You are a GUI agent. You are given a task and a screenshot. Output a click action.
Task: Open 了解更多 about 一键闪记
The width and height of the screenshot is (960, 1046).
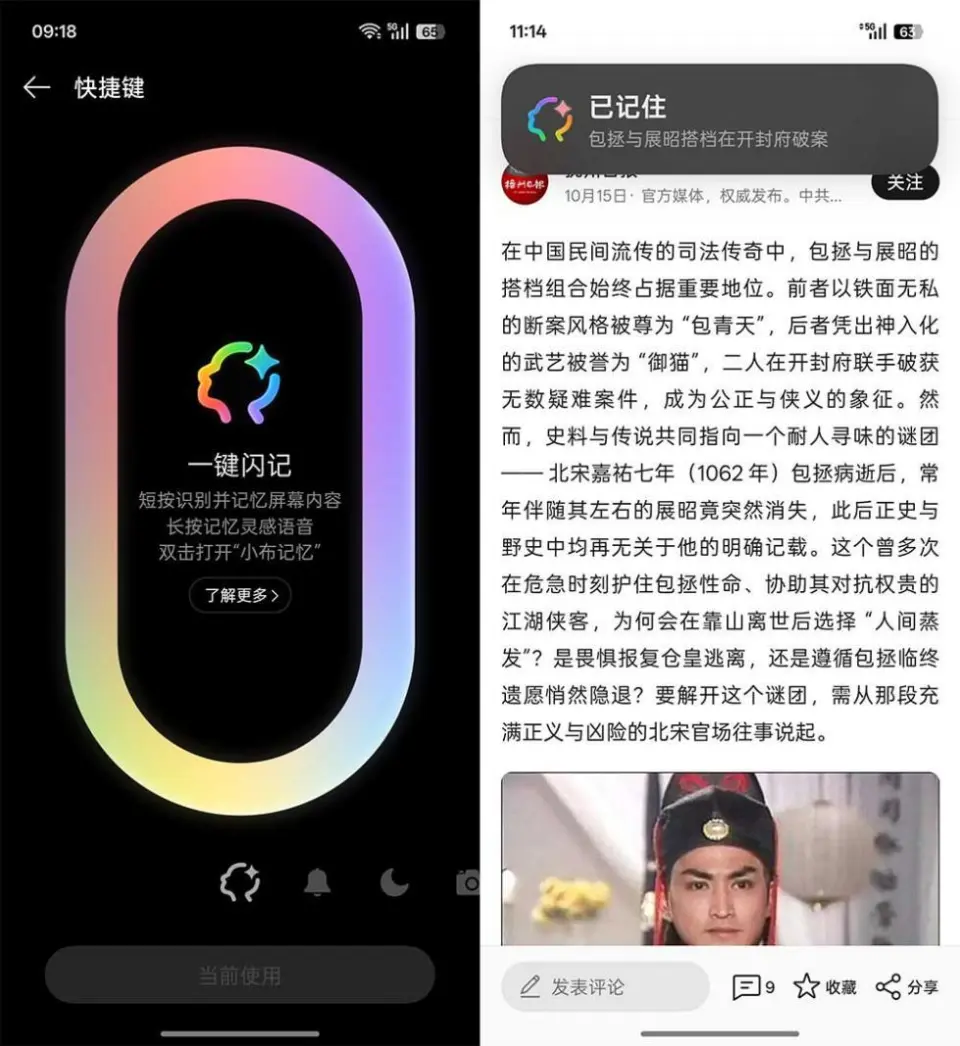(x=240, y=595)
